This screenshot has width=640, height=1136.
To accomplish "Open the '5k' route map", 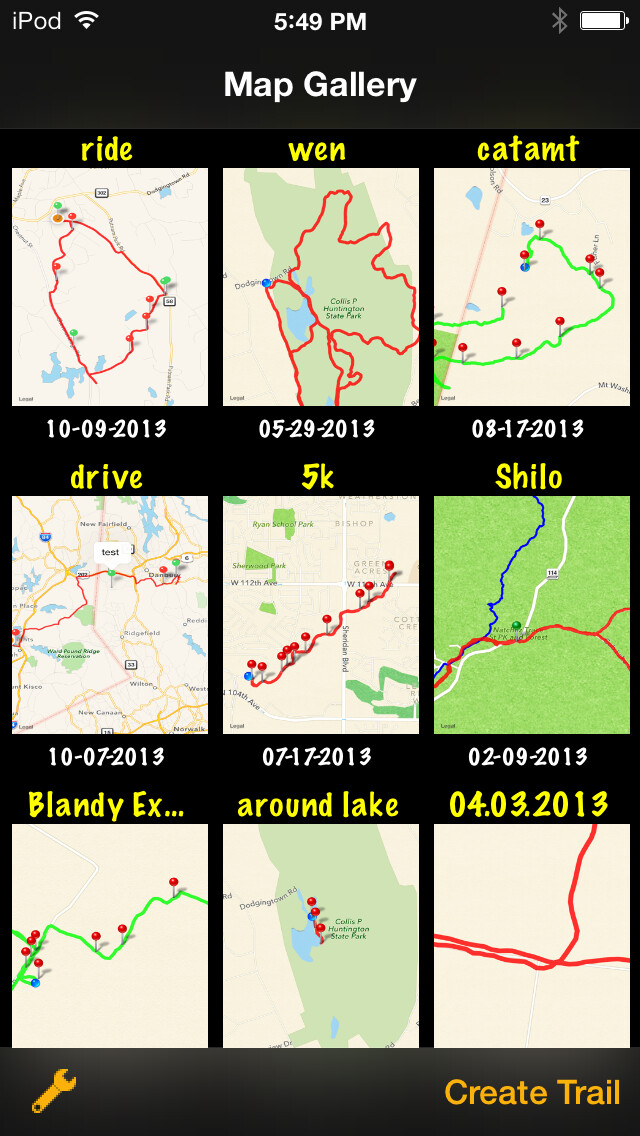I will pyautogui.click(x=320, y=615).
